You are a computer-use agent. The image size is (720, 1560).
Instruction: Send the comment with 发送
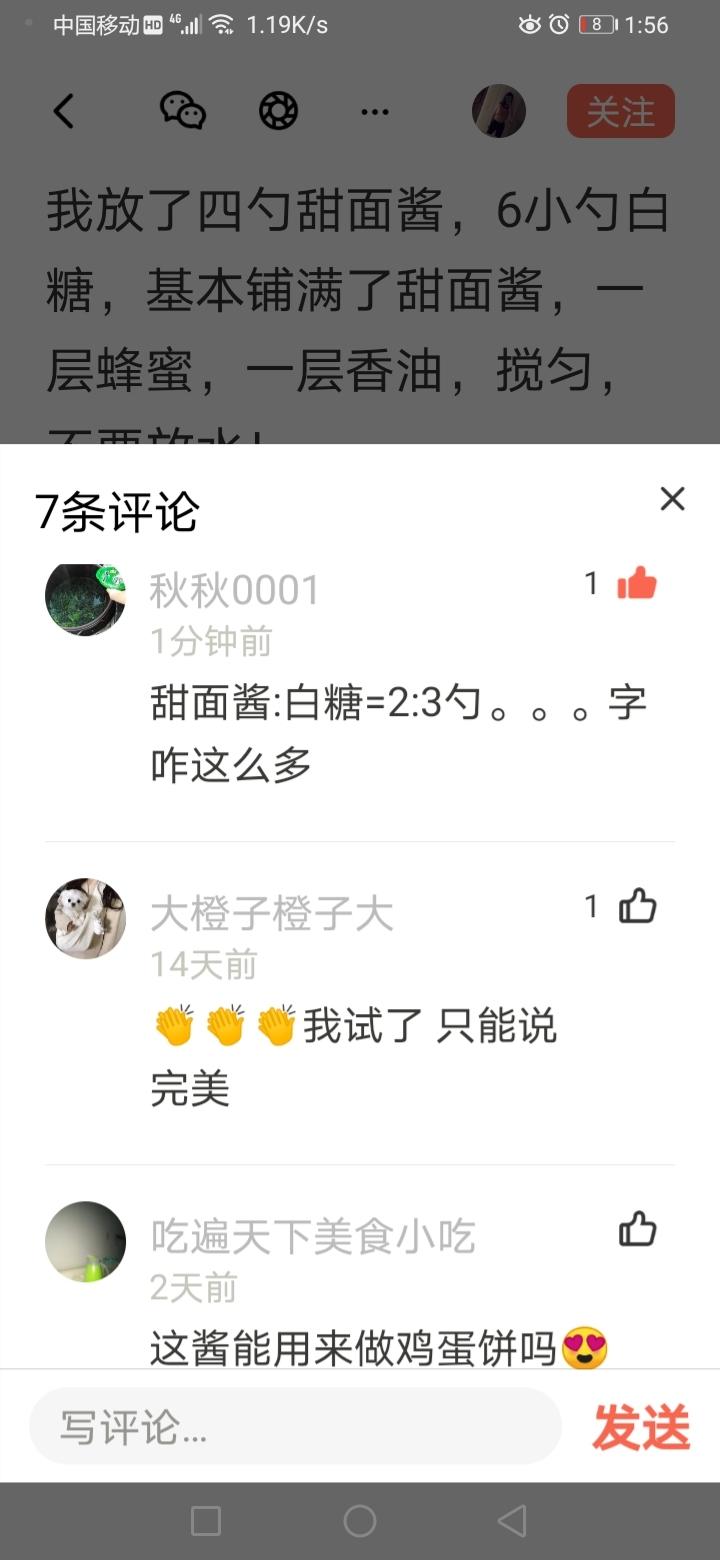(641, 1427)
